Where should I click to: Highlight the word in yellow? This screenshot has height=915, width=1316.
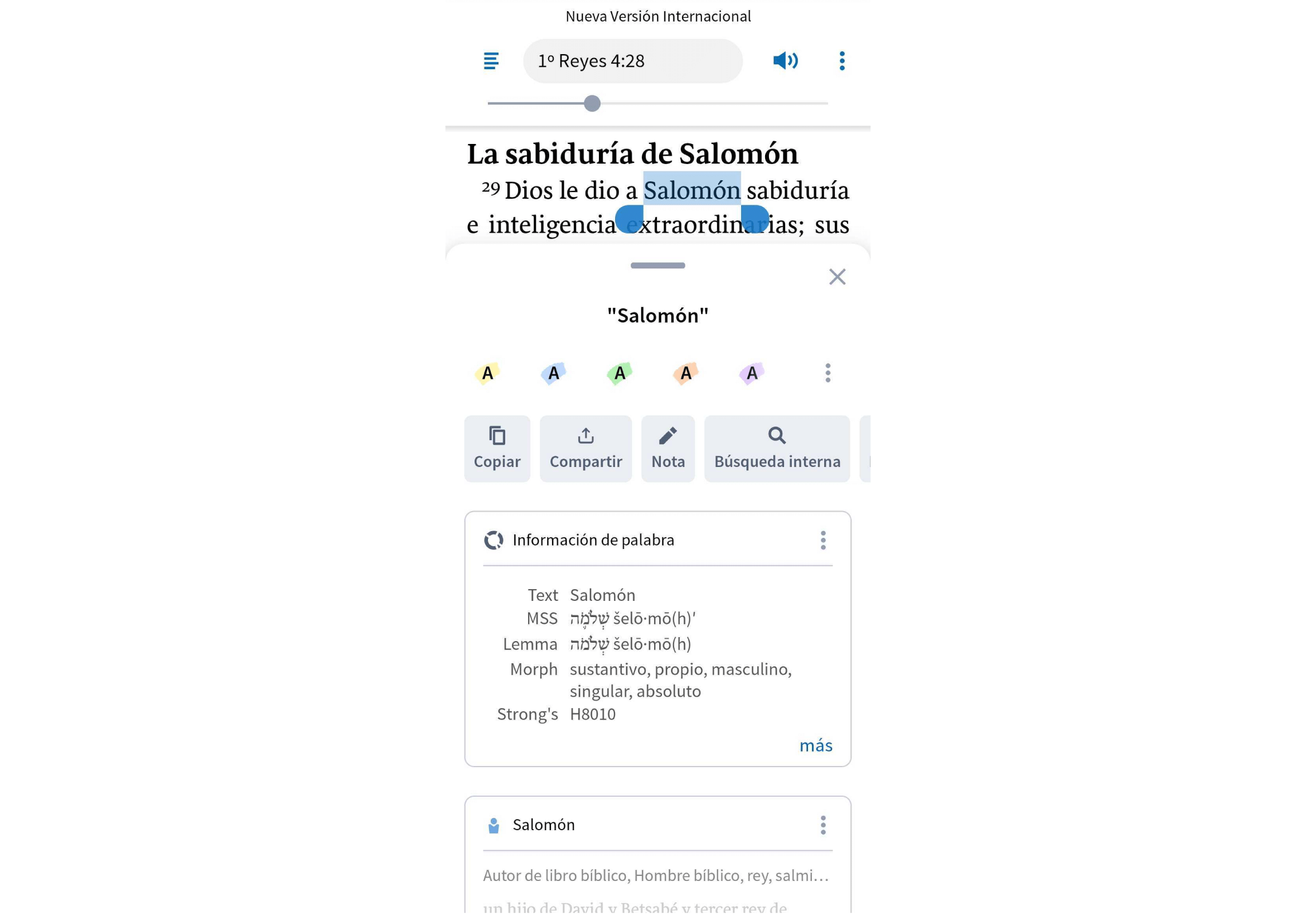[x=487, y=373]
